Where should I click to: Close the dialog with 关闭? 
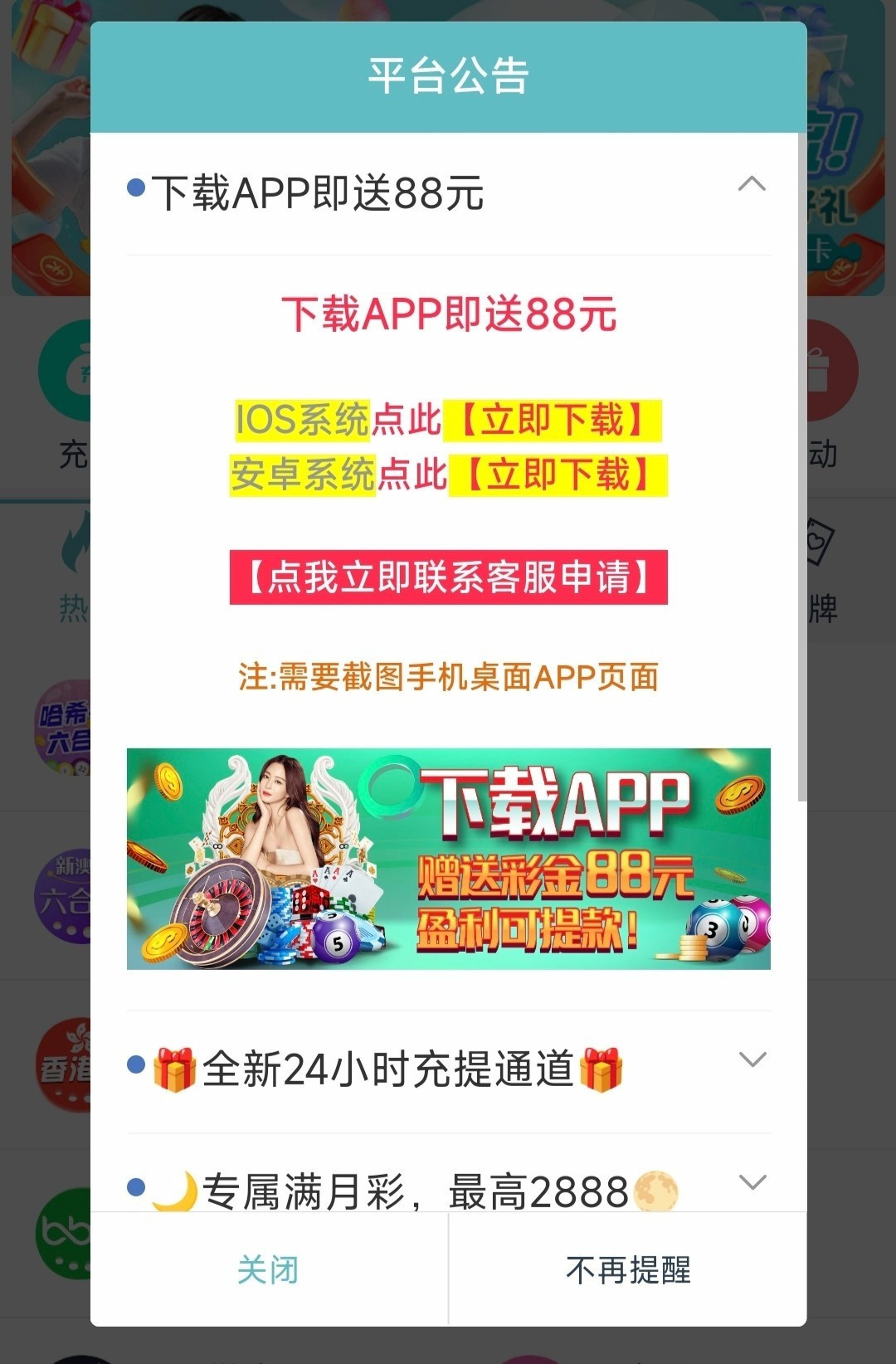(268, 1269)
